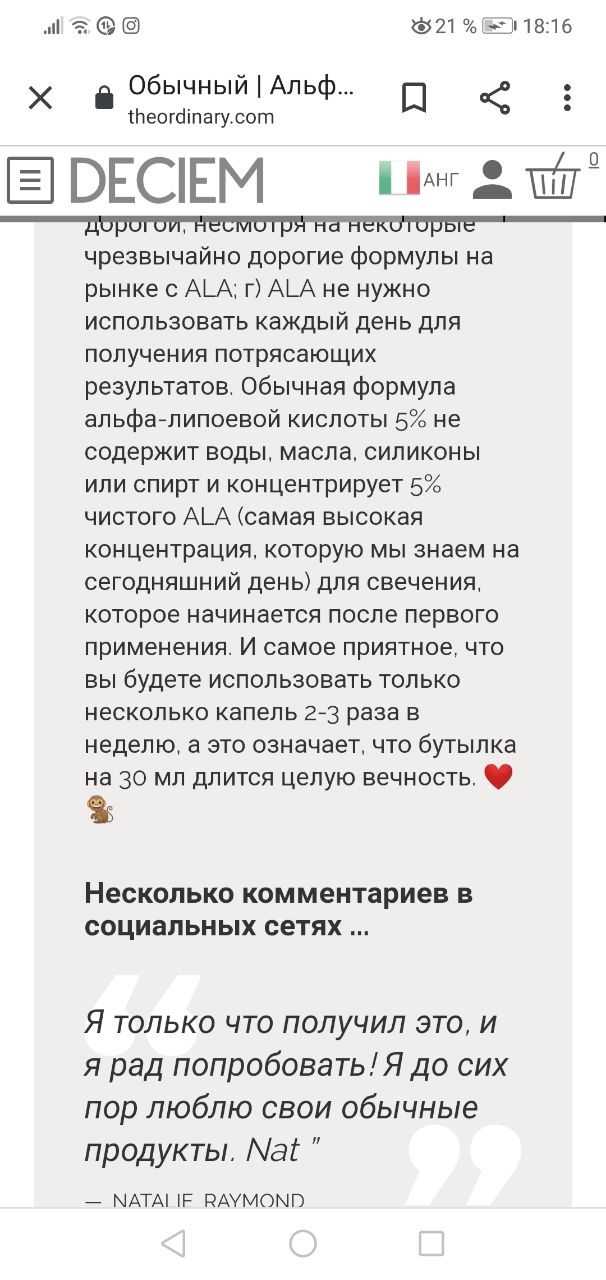Open the shopping basket
The height and width of the screenshot is (1280, 606).
pyautogui.click(x=555, y=176)
